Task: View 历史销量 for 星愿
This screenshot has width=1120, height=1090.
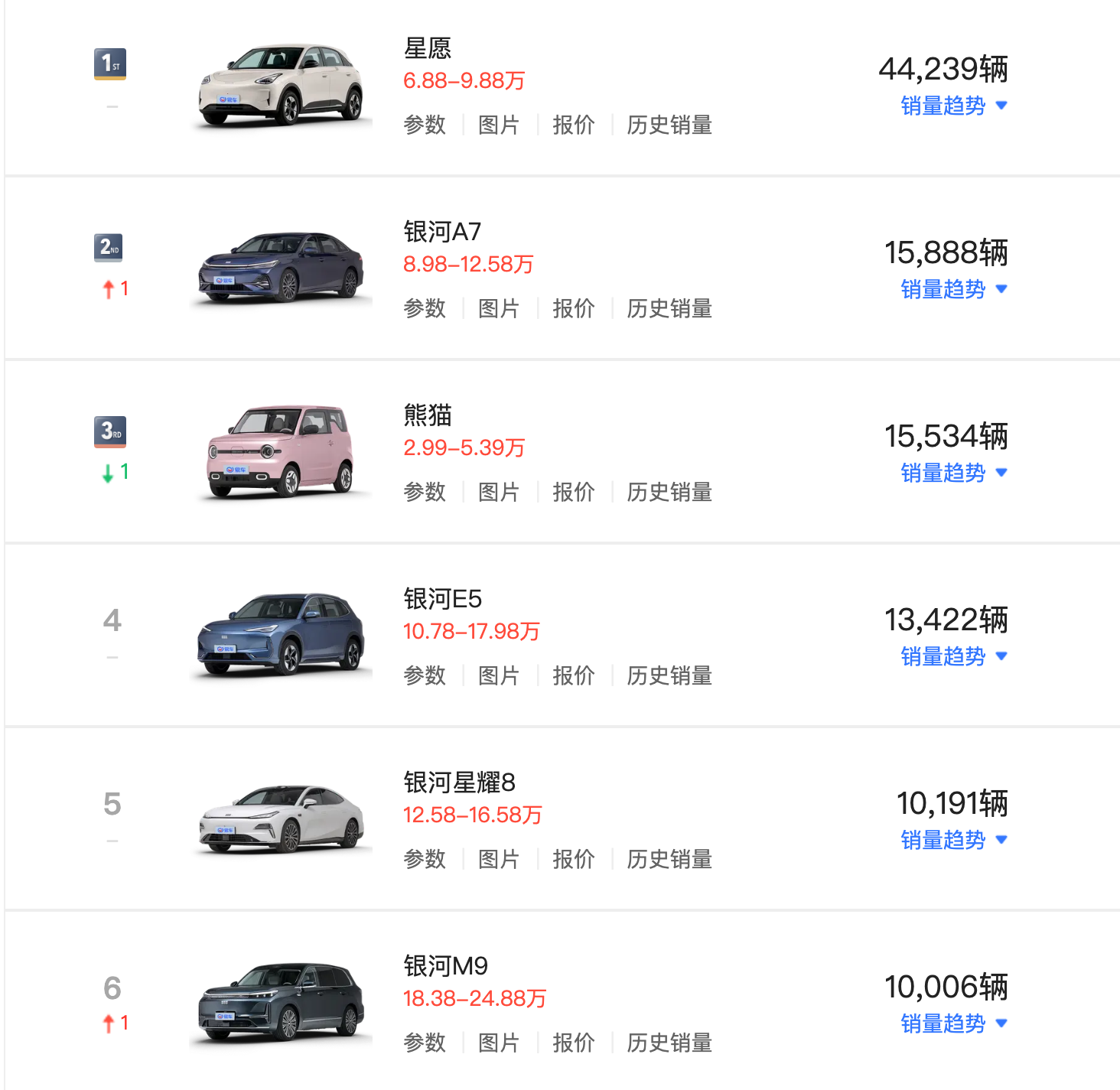Action: (x=669, y=125)
